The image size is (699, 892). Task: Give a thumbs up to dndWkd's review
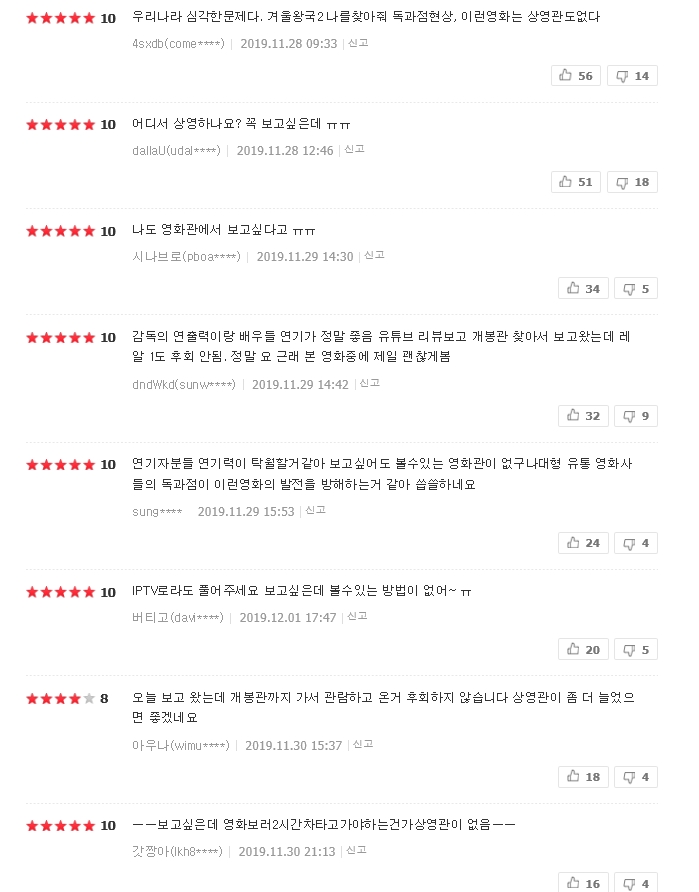click(583, 415)
